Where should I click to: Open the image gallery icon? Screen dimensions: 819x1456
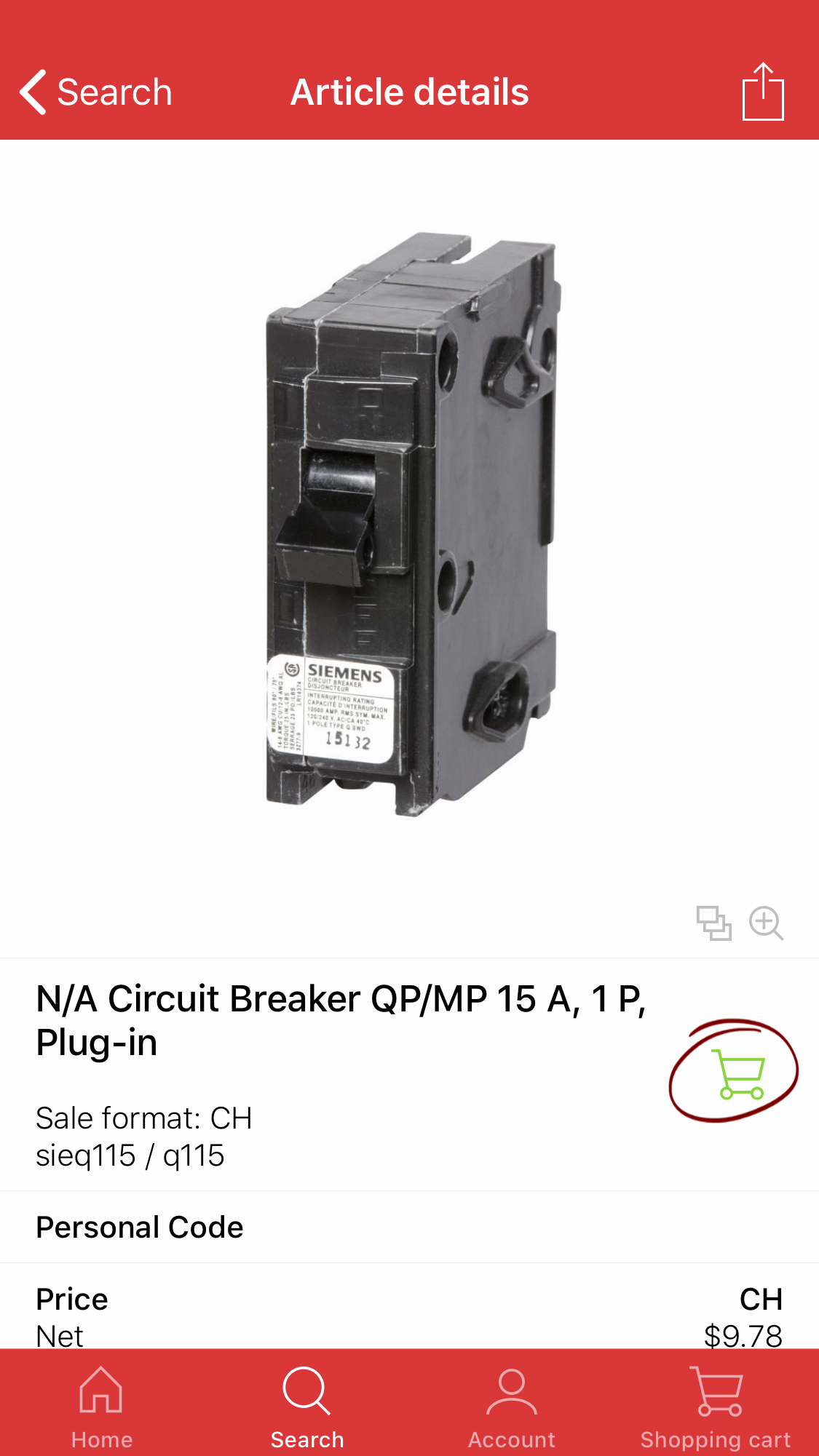pyautogui.click(x=713, y=923)
